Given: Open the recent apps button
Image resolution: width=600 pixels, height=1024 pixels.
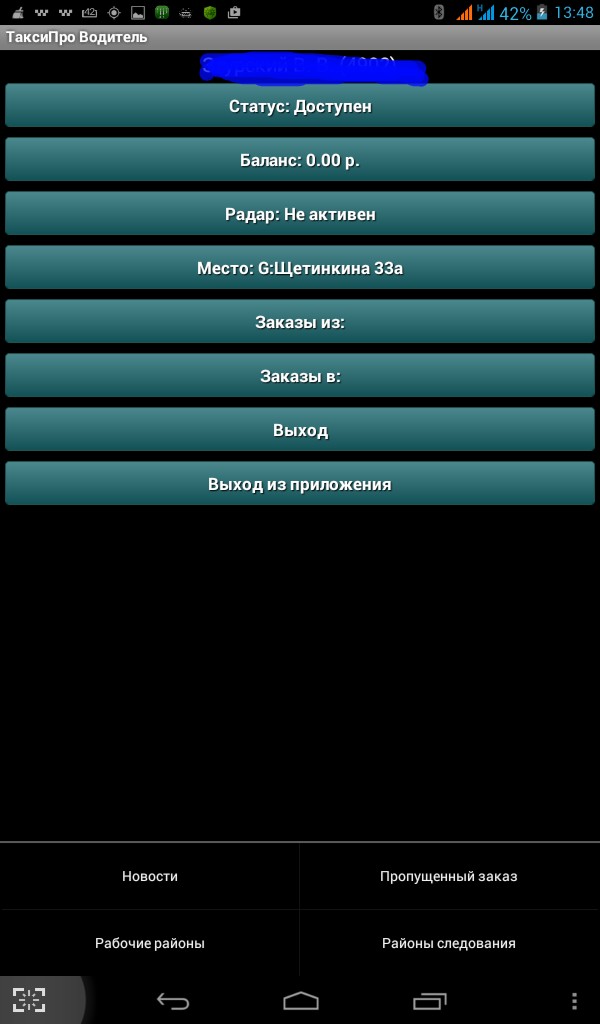Looking at the screenshot, I should [430, 1000].
